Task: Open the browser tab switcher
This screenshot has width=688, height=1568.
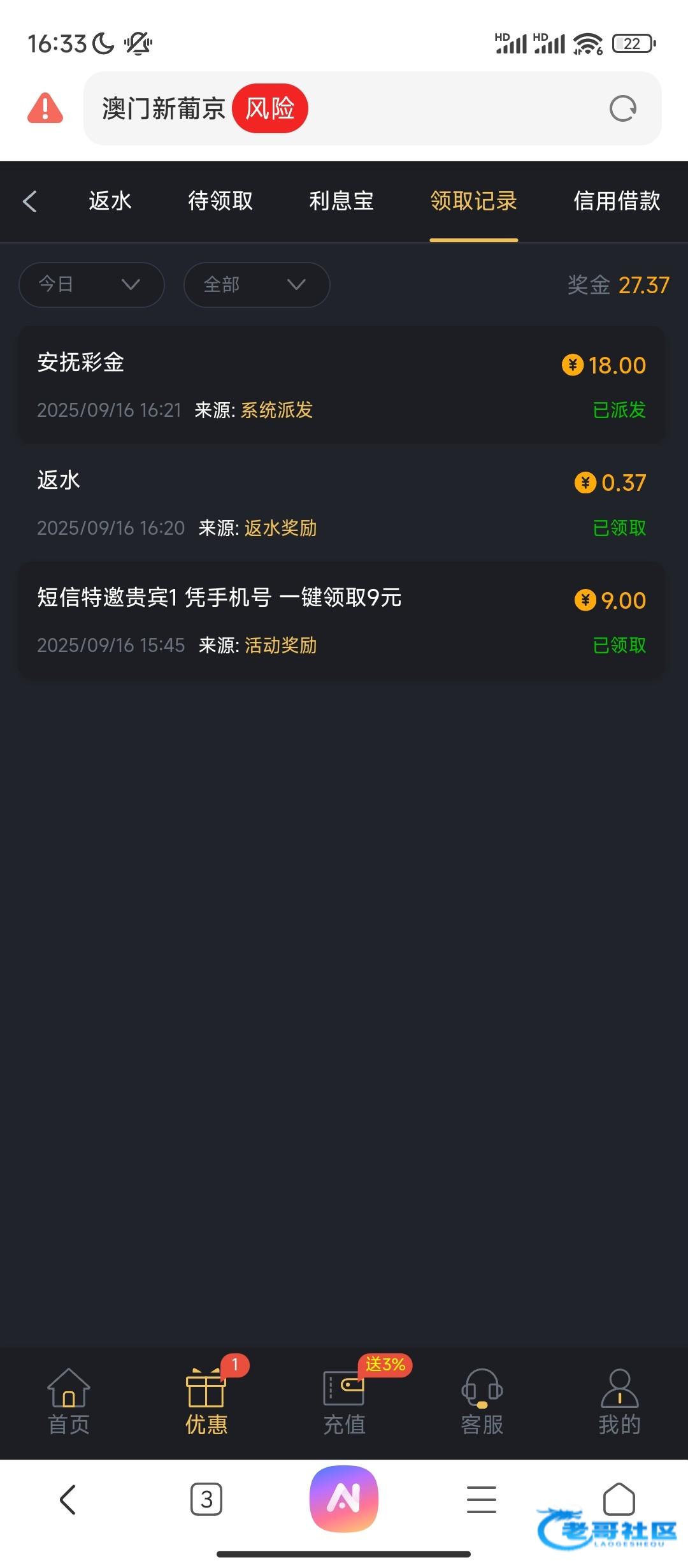Action: point(206,1499)
